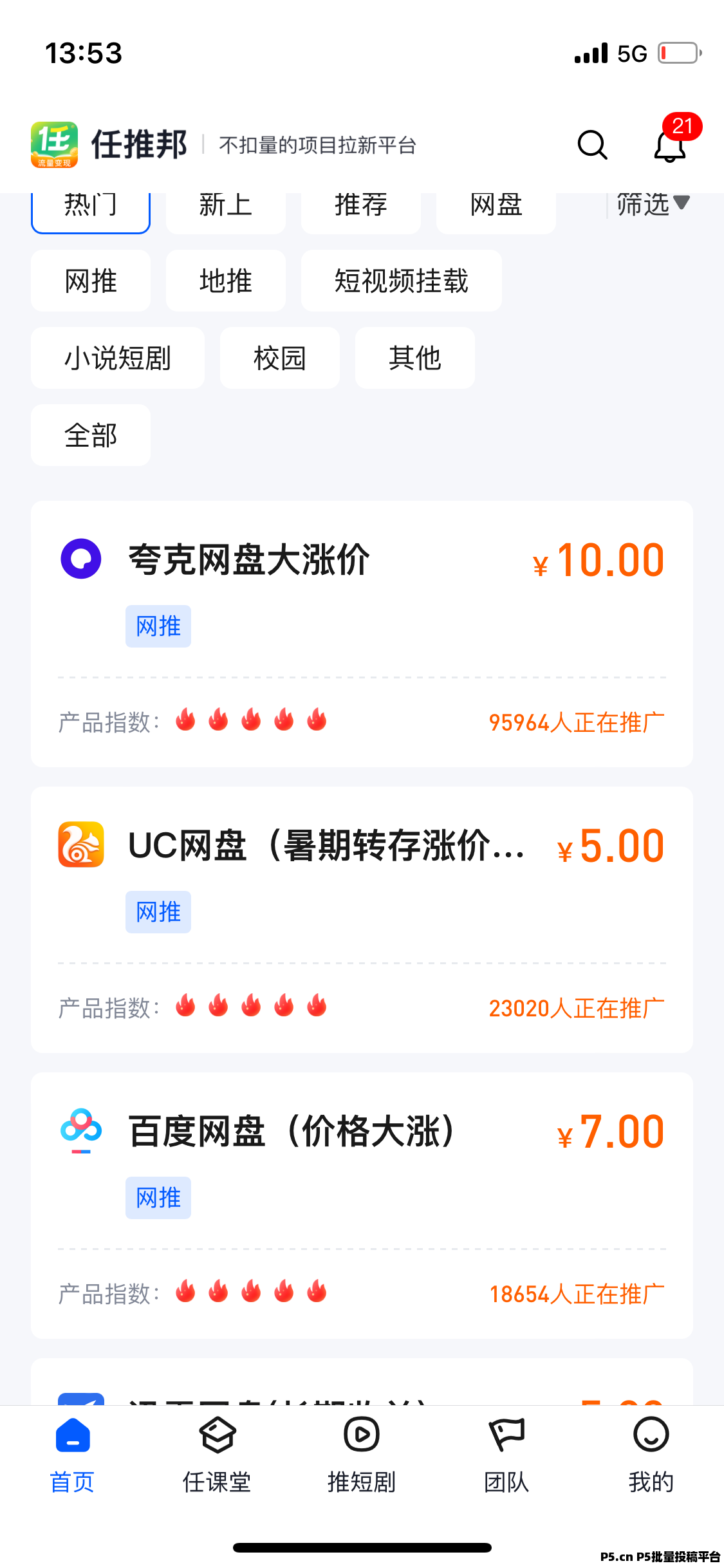Select the 网推 category chip
Image resolution: width=724 pixels, height=1568 pixels.
click(91, 281)
